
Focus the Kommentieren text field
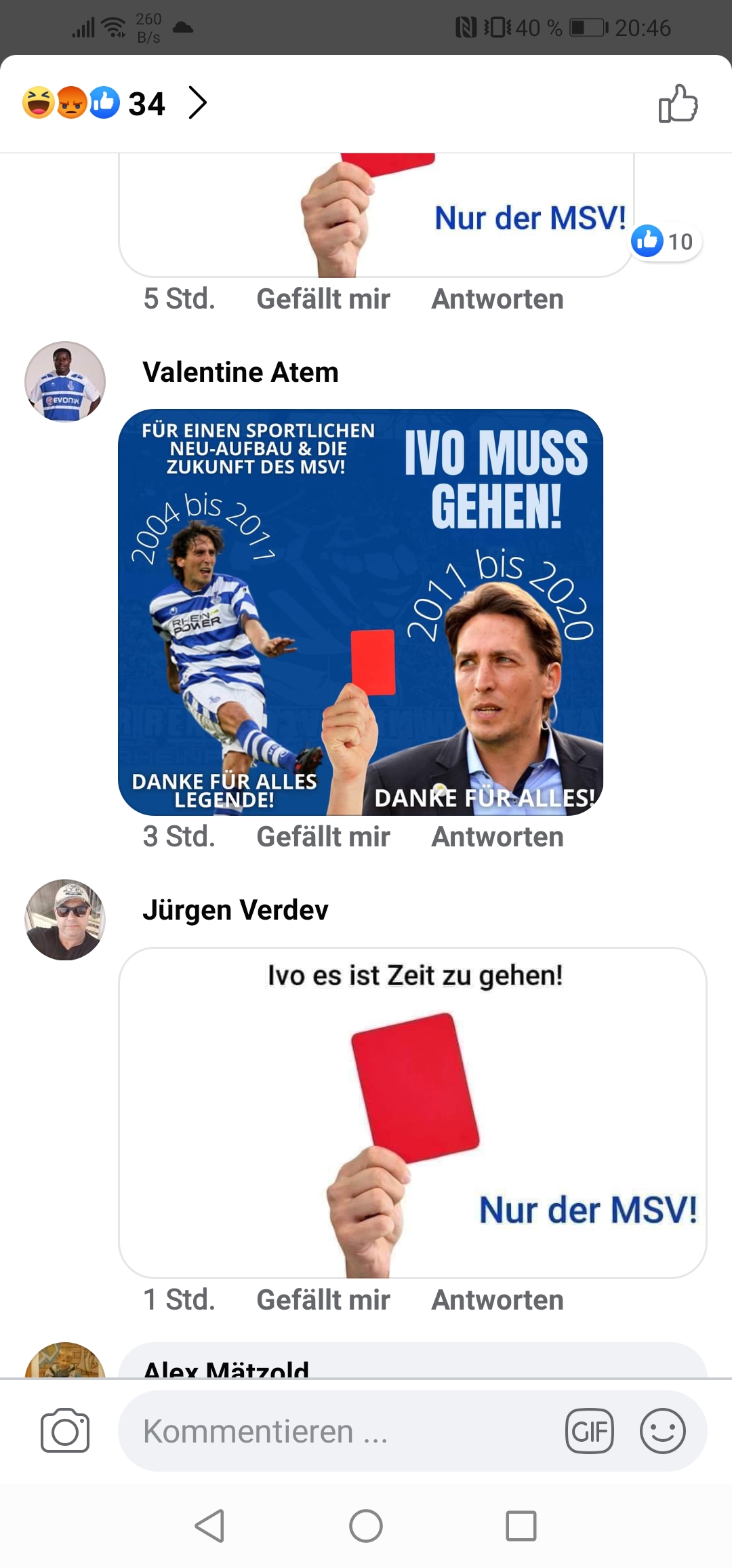coord(339,1431)
